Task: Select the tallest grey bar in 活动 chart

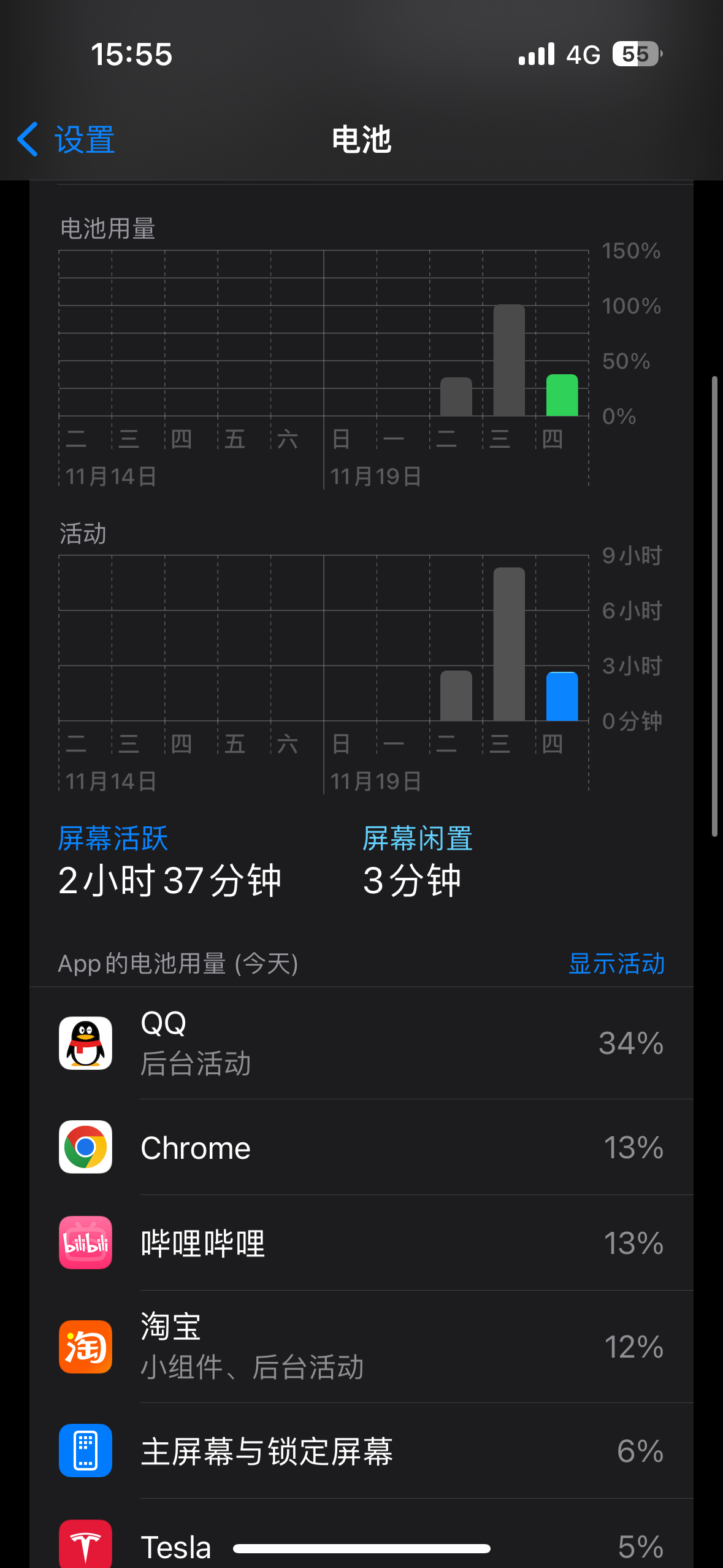Action: 509,644
